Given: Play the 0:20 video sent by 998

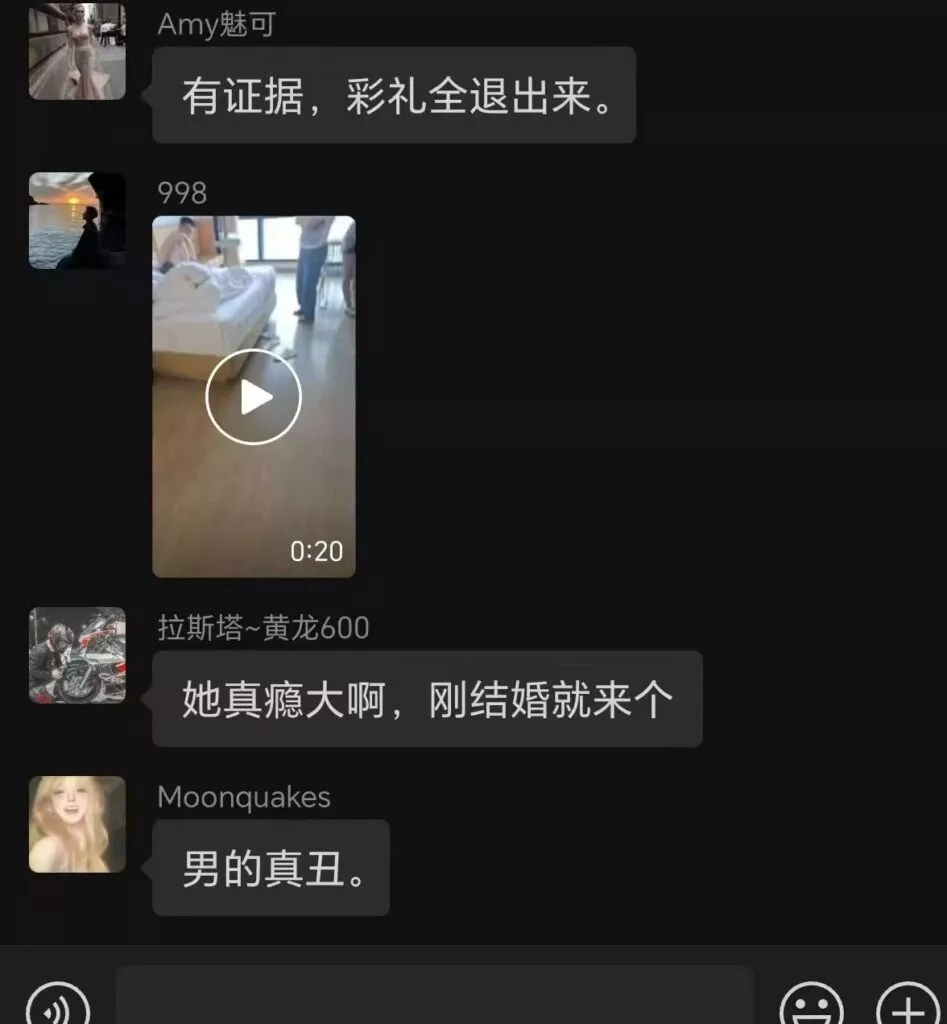Looking at the screenshot, I should pyautogui.click(x=253, y=397).
